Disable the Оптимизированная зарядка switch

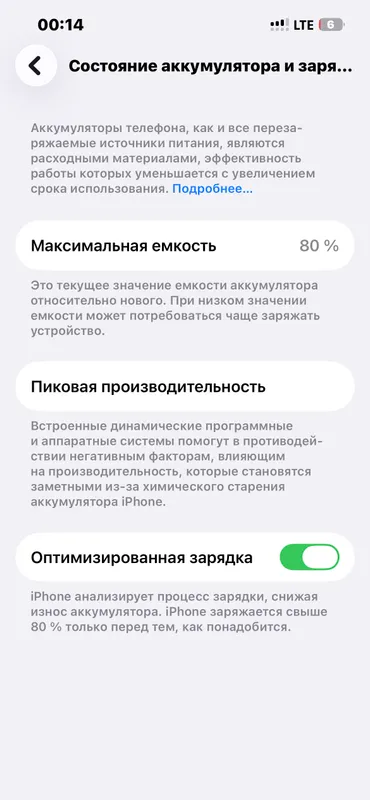[x=309, y=557]
